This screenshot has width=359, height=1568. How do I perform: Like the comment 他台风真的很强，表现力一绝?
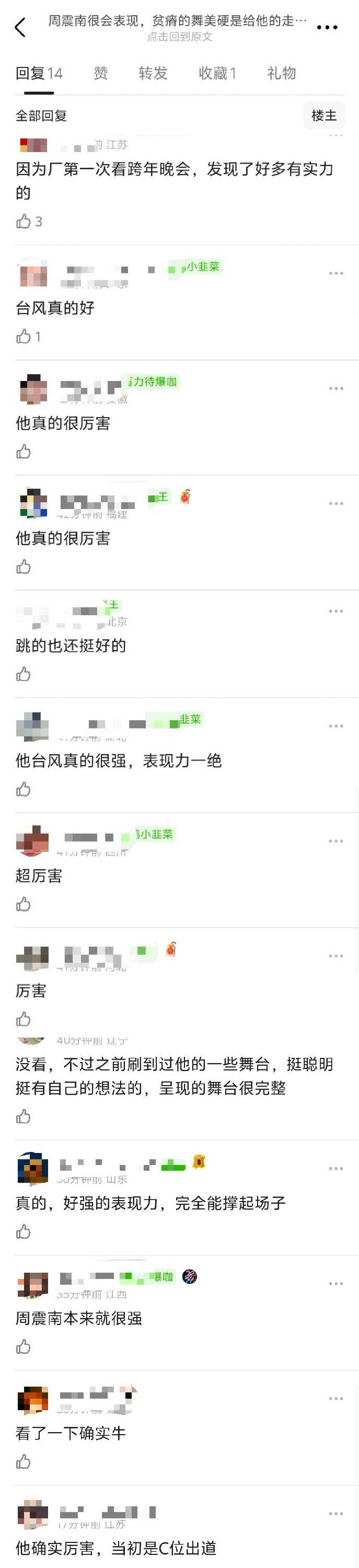point(24,789)
